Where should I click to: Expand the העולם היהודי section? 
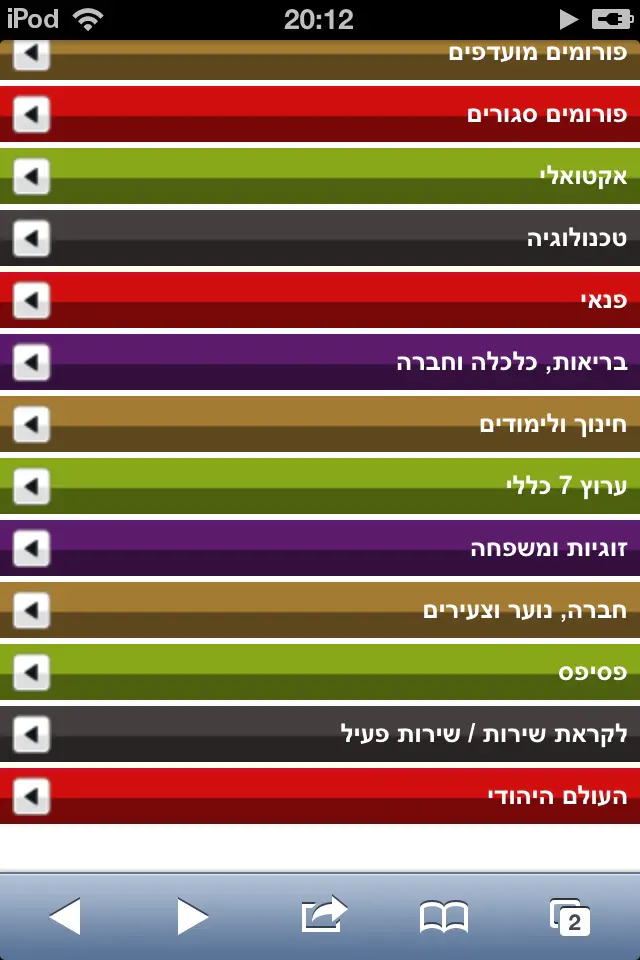pos(320,796)
